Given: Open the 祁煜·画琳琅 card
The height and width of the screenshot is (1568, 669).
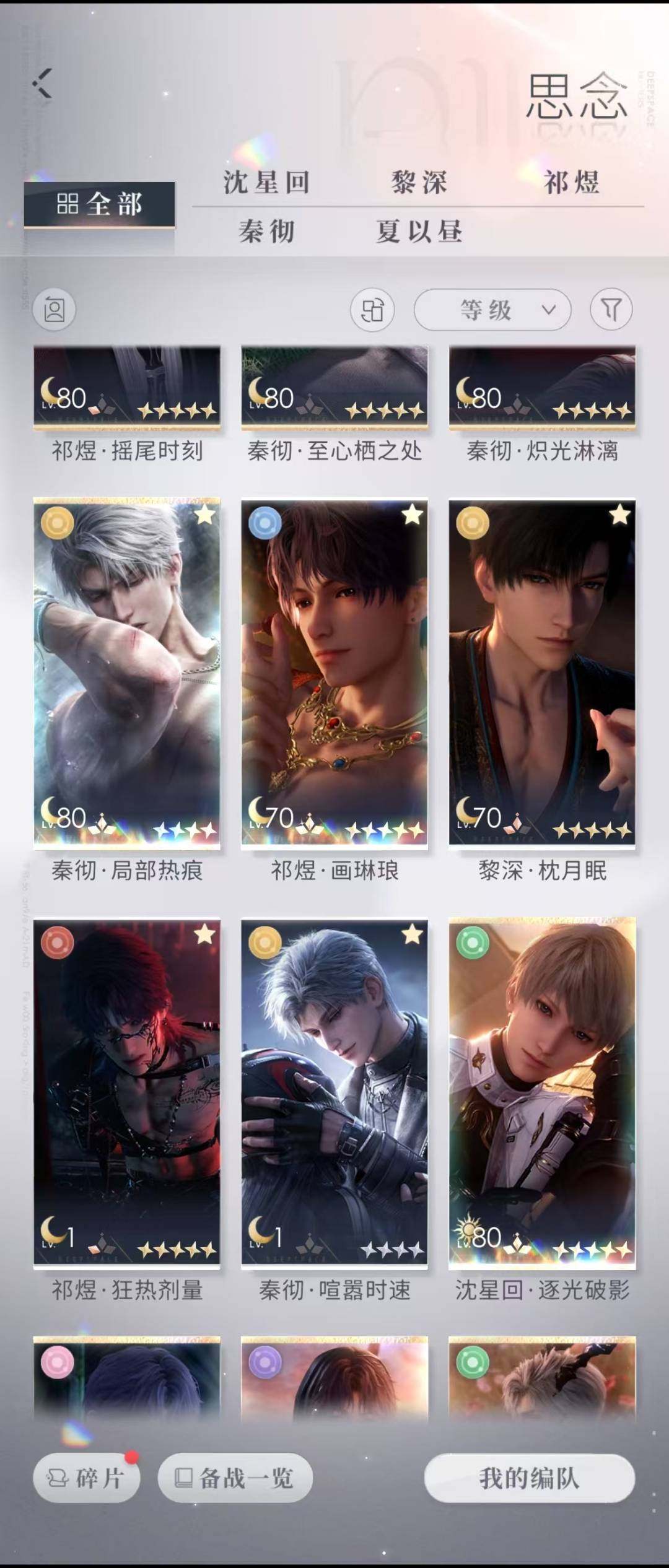Looking at the screenshot, I should tap(334, 672).
